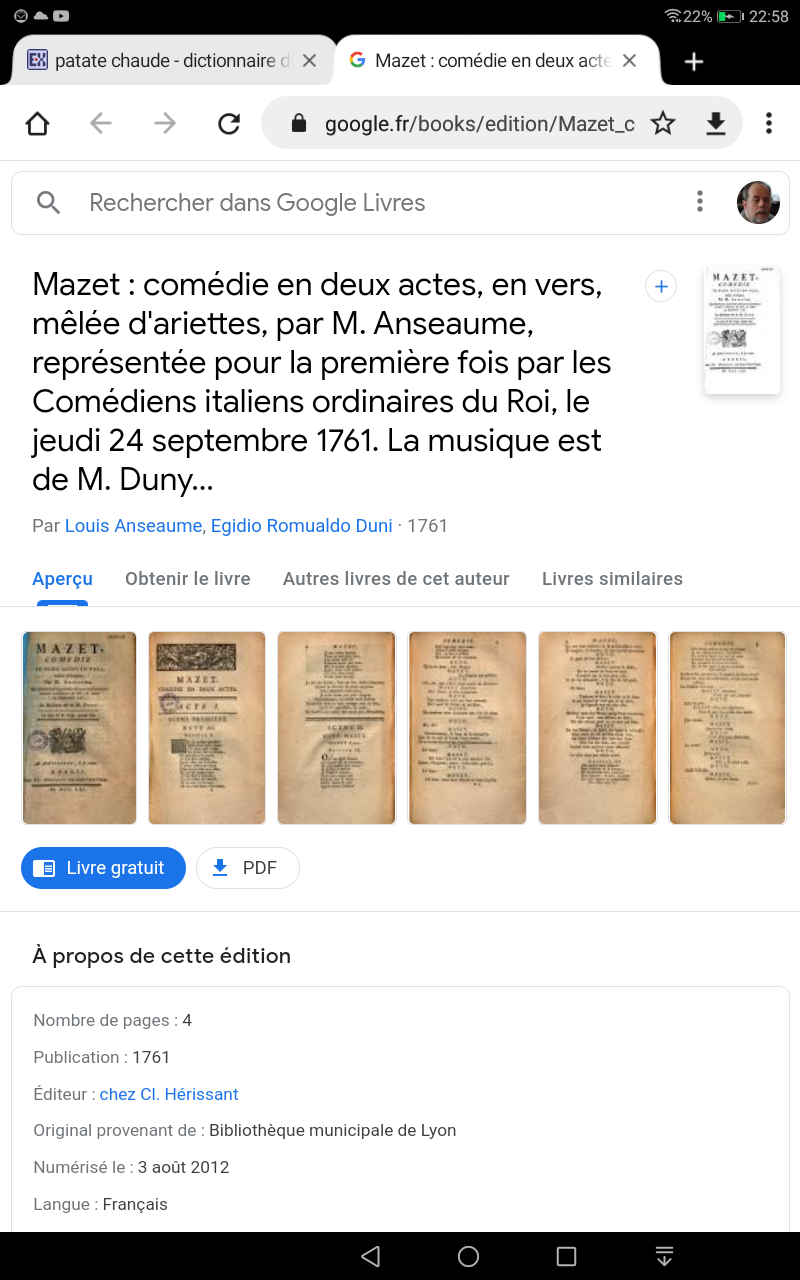Download the page from the address bar
Image resolution: width=800 pixels, height=1280 pixels.
(715, 123)
